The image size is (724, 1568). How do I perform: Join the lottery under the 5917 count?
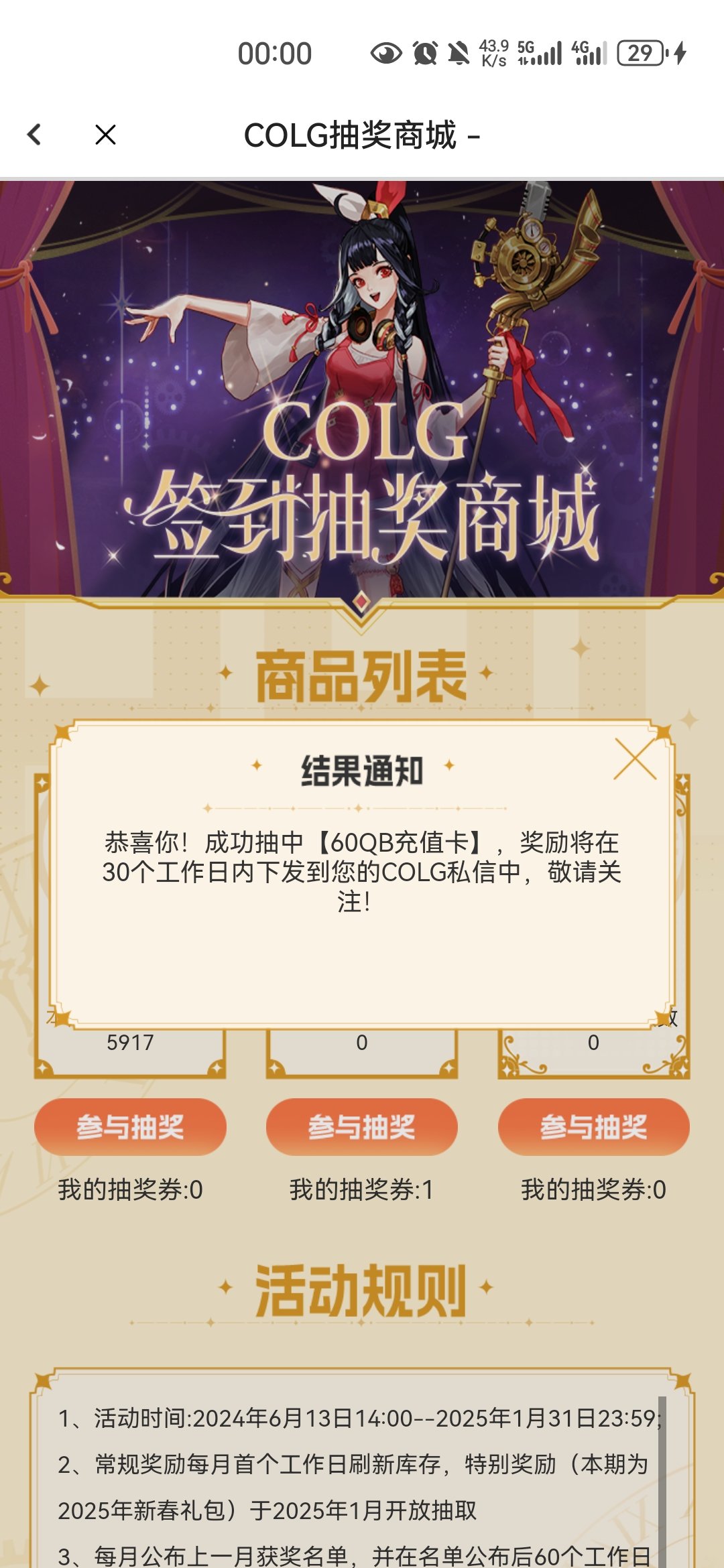point(130,1126)
